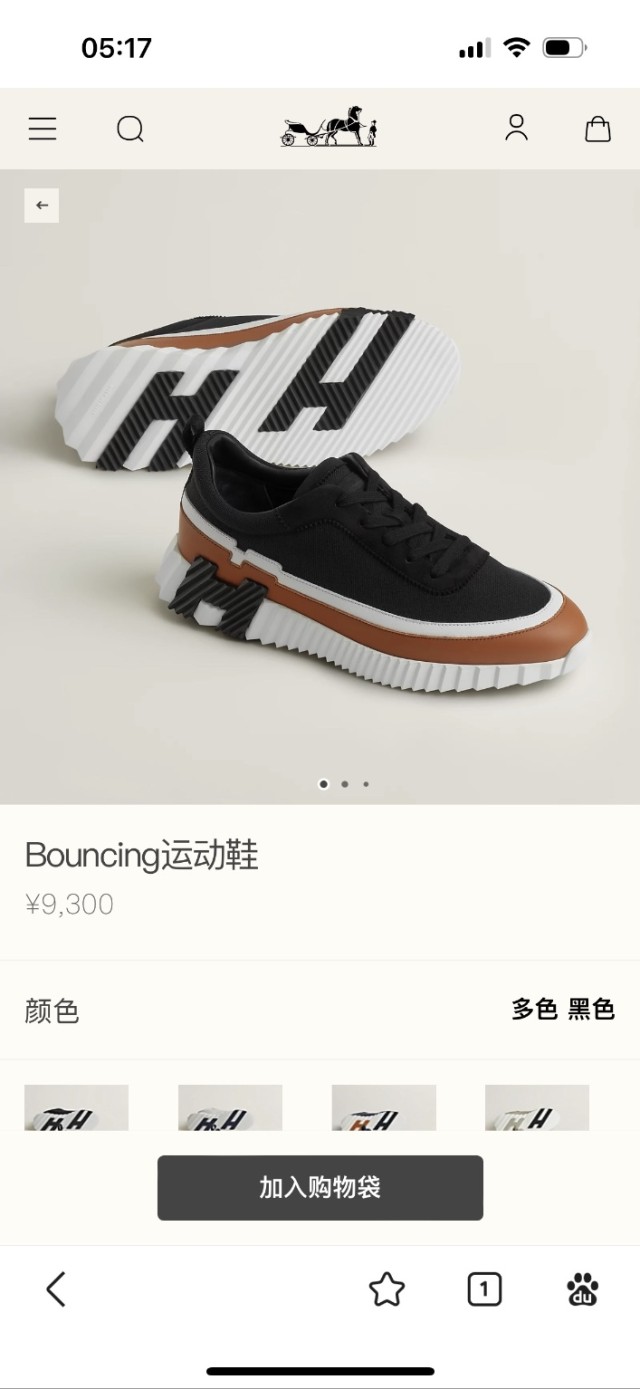This screenshot has height=1389, width=640.
Task: Add the sneakers with 加入购物袋 button
Action: [320, 1188]
